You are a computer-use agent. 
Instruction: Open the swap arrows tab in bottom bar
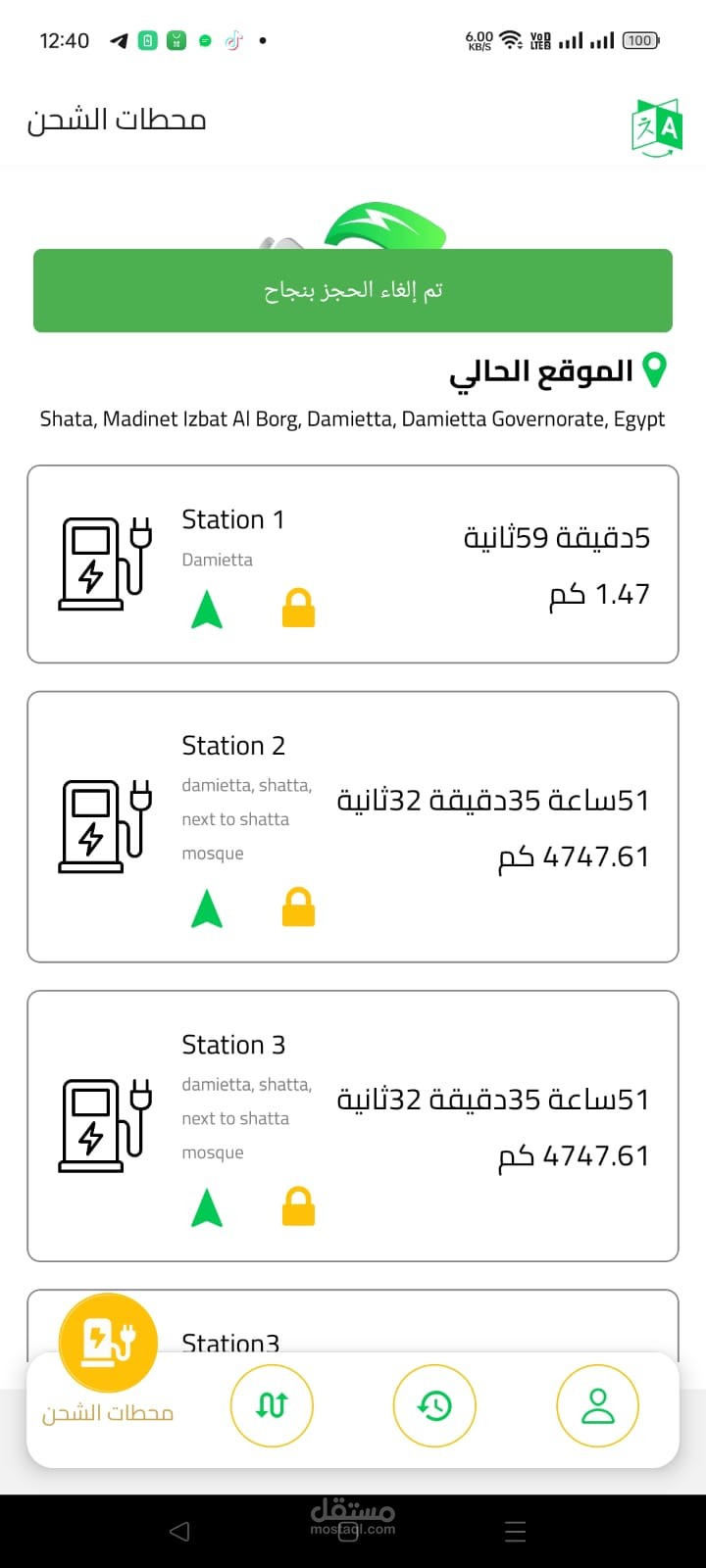pyautogui.click(x=272, y=1406)
